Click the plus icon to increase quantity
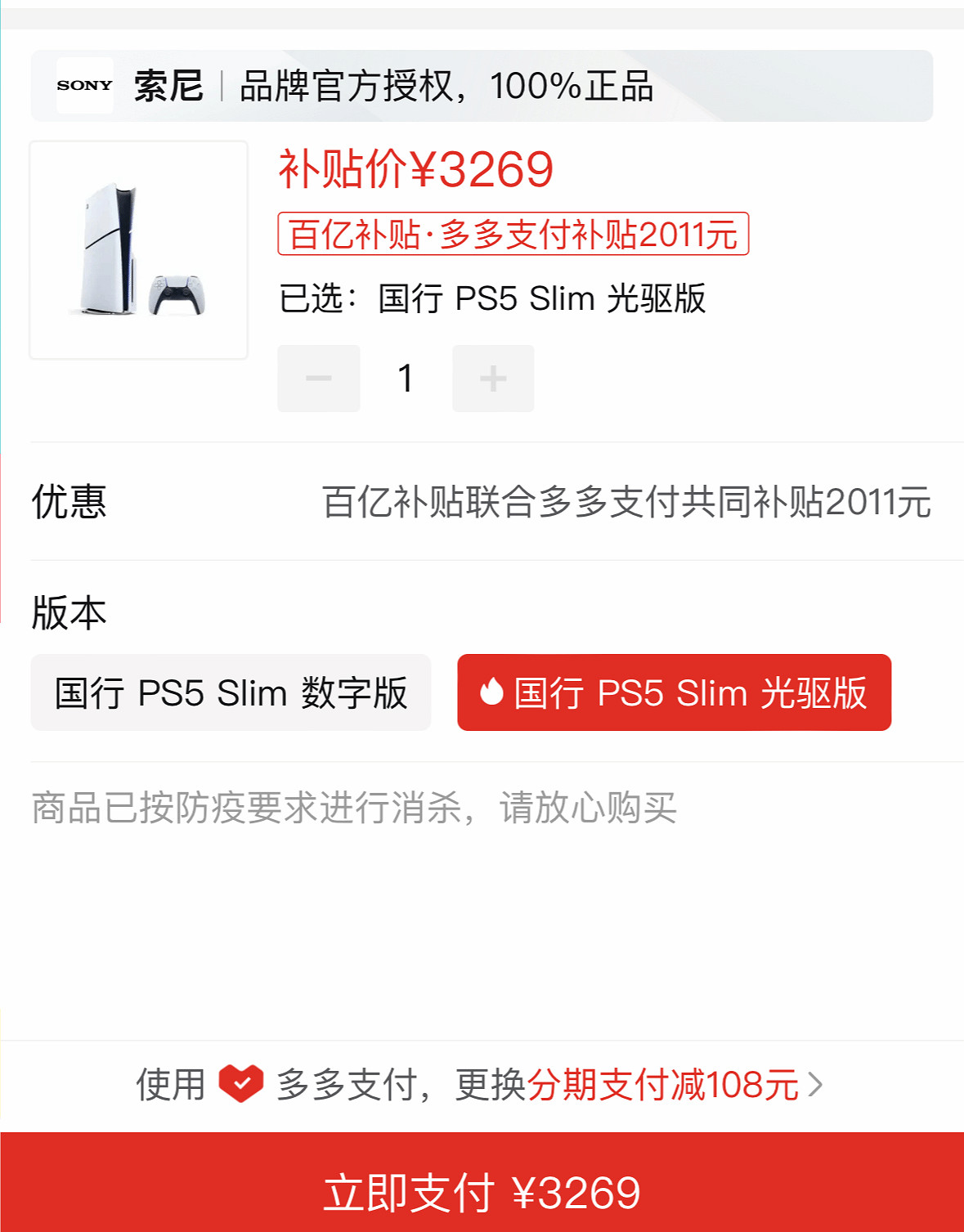This screenshot has width=964, height=1232. [492, 378]
